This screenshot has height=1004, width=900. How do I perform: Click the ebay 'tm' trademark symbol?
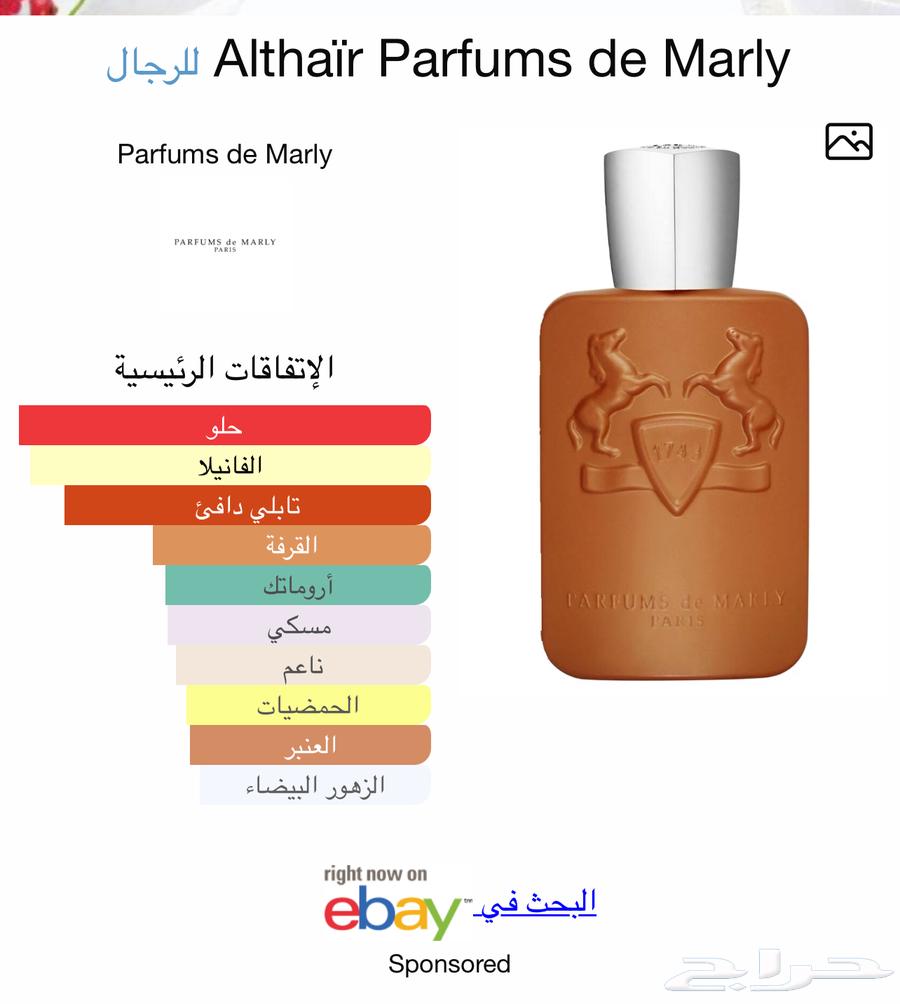tap(466, 900)
